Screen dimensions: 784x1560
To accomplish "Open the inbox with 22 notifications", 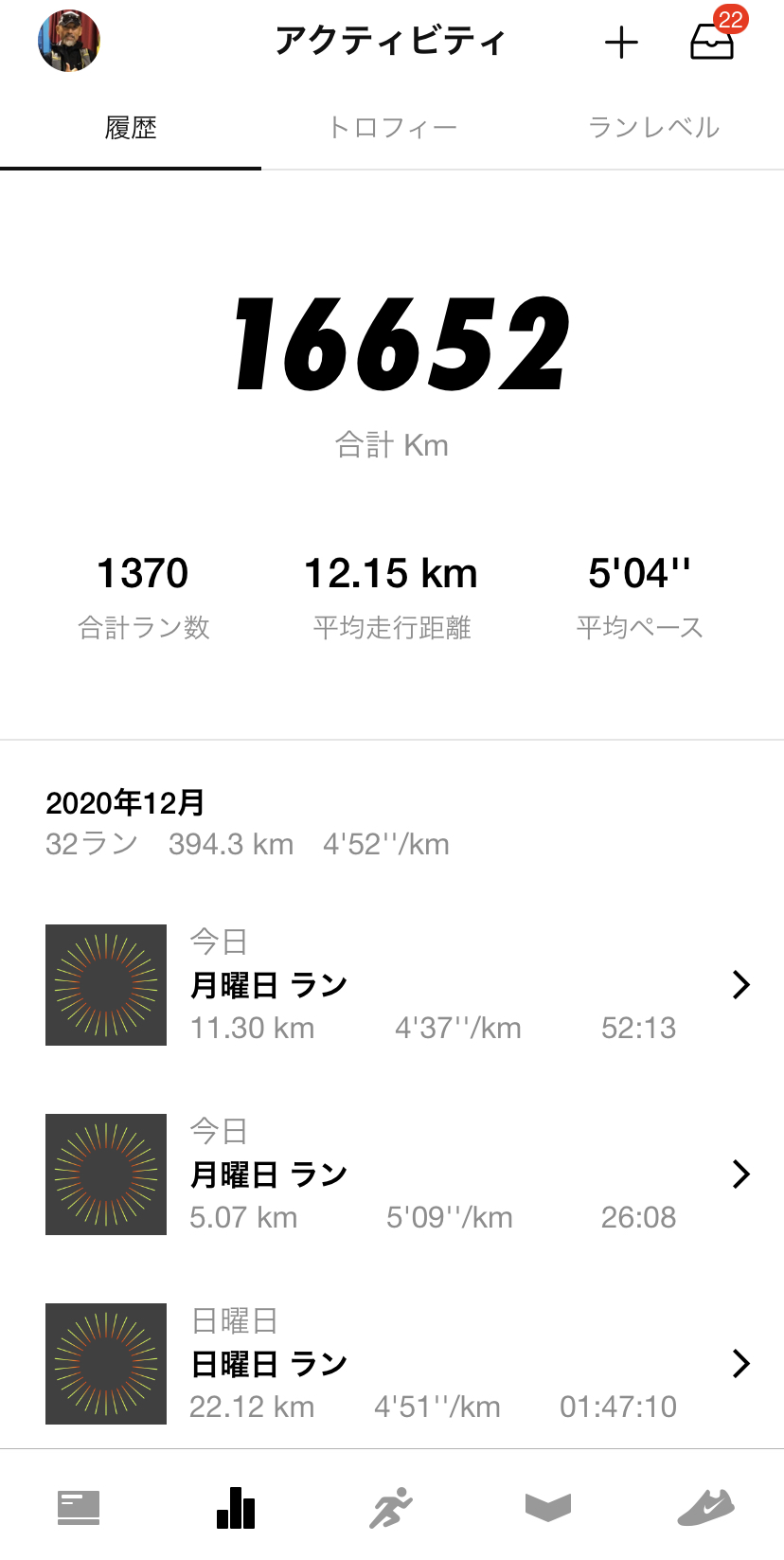I will pos(712,43).
